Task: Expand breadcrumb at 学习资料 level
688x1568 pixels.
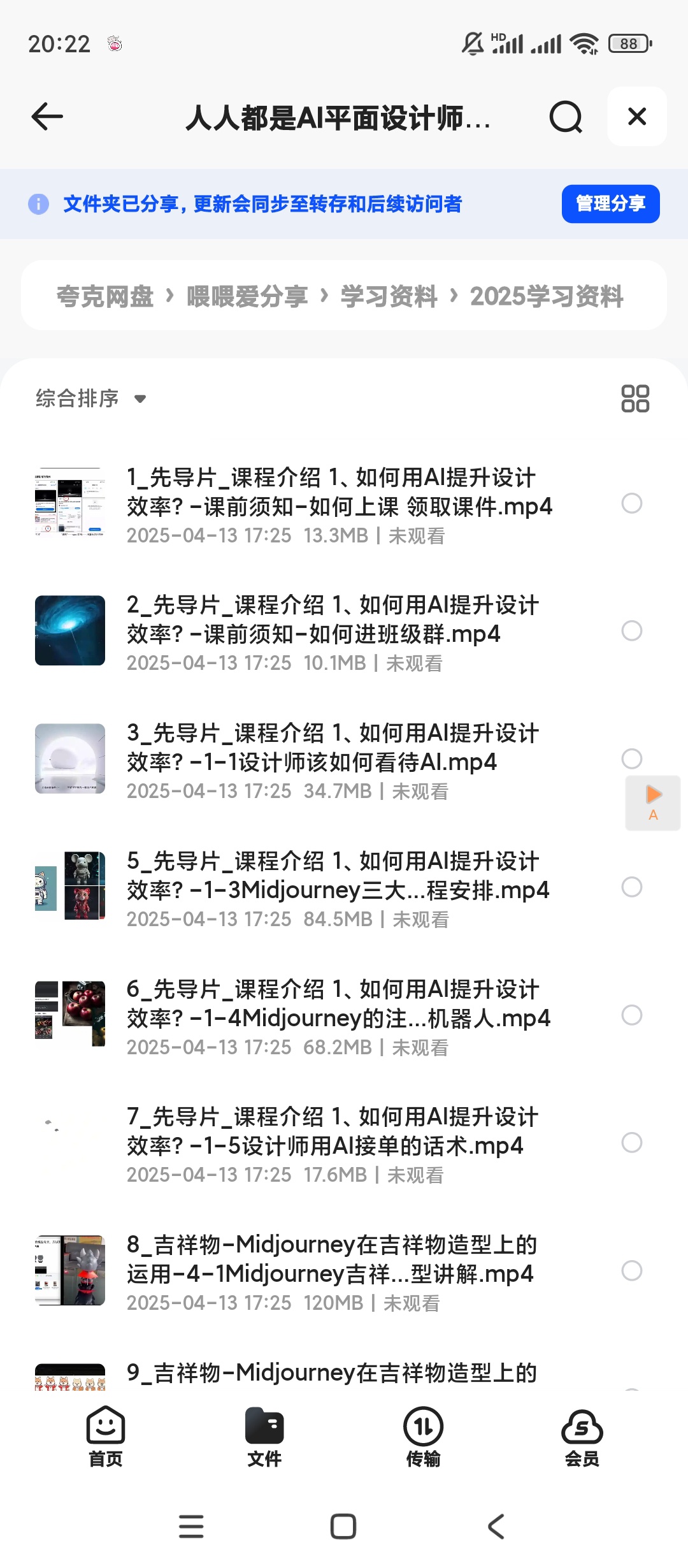Action: coord(389,296)
